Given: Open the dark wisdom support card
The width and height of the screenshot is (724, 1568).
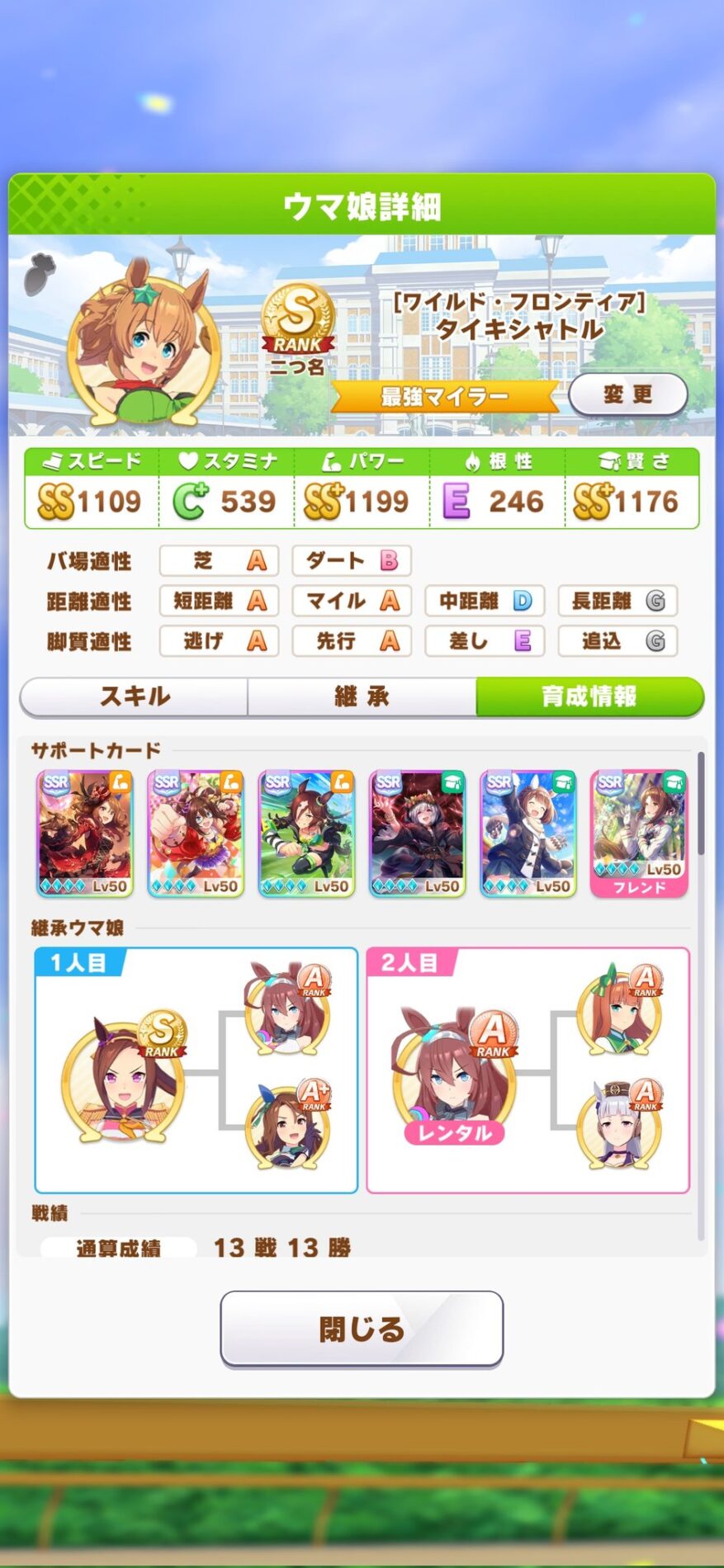Looking at the screenshot, I should click(417, 834).
